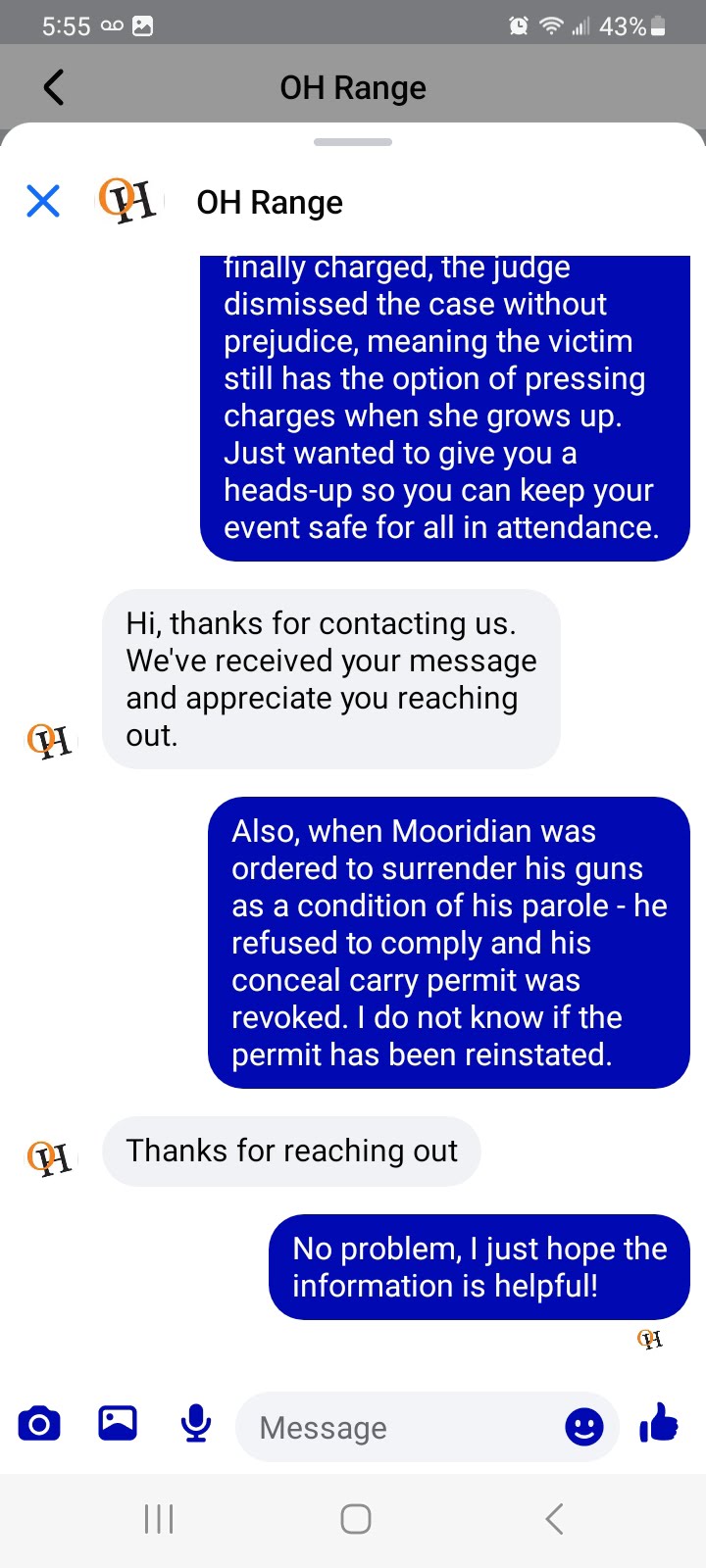This screenshot has height=1568, width=706.
Task: Record a voice message with the microphone
Action: click(x=196, y=1424)
